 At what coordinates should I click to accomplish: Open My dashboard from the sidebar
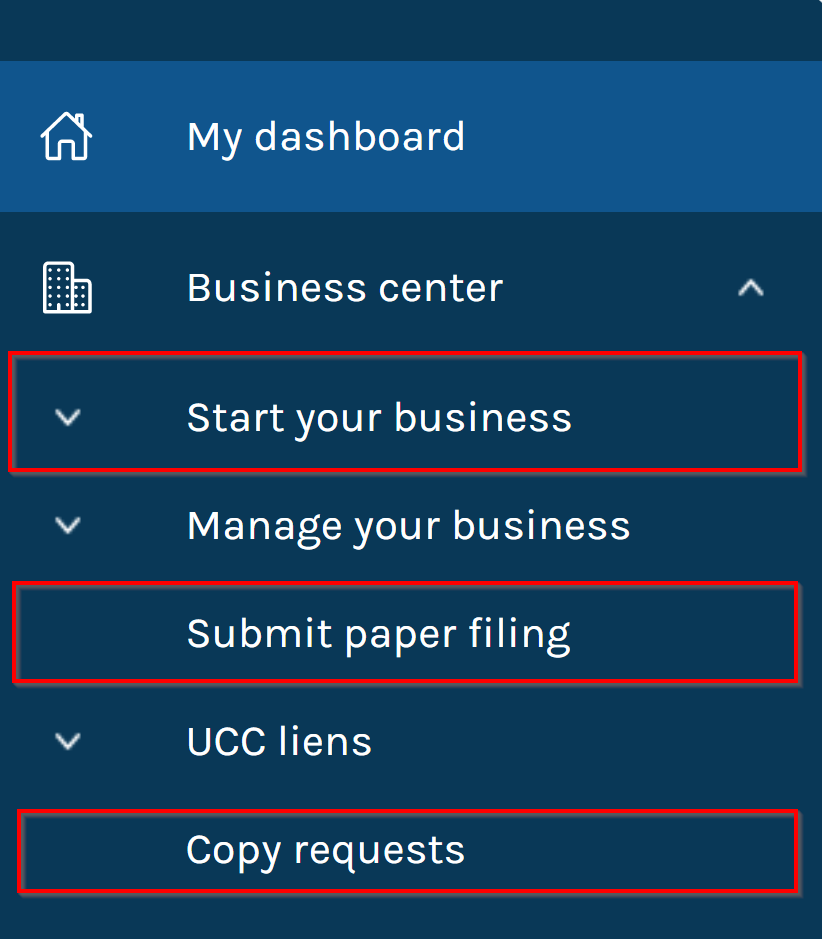[x=326, y=137]
